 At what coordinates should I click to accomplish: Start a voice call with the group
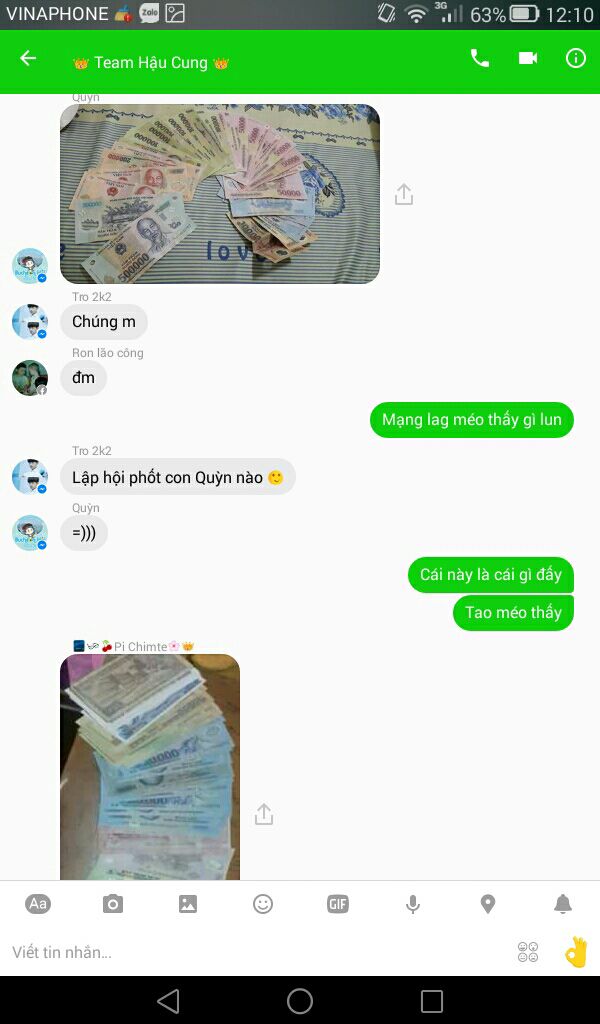480,59
